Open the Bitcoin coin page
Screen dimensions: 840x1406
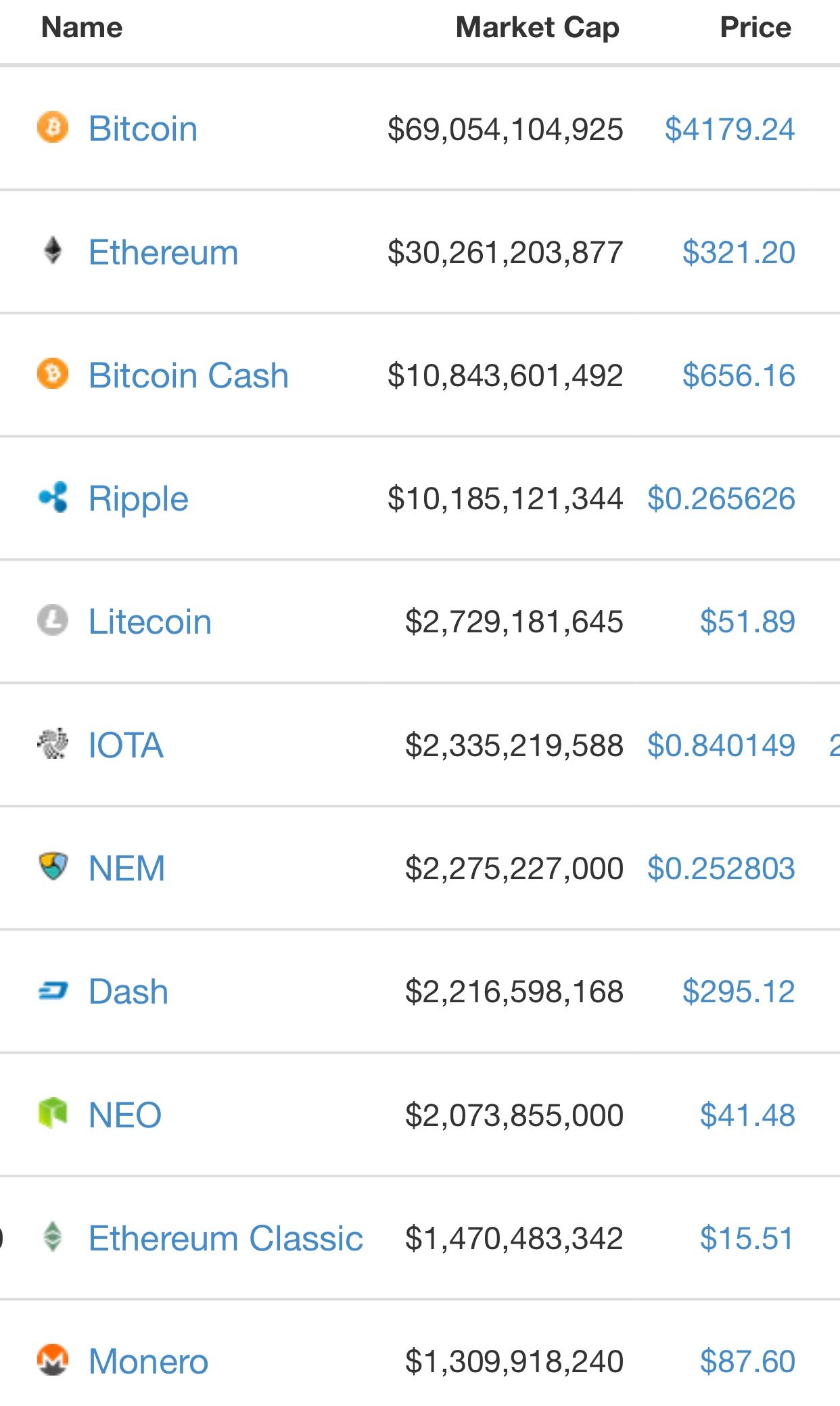click(143, 128)
